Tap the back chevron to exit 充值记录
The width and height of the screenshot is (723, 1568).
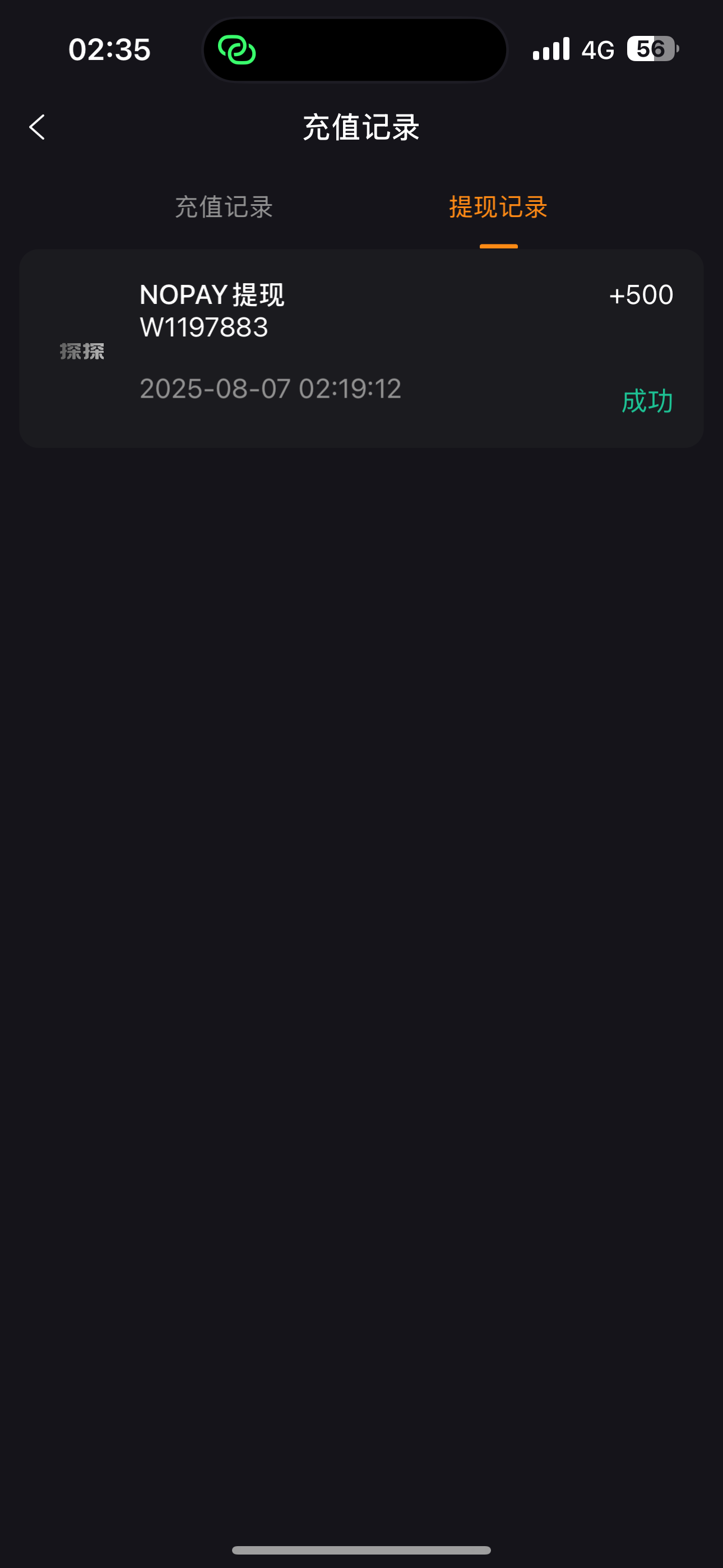38,127
